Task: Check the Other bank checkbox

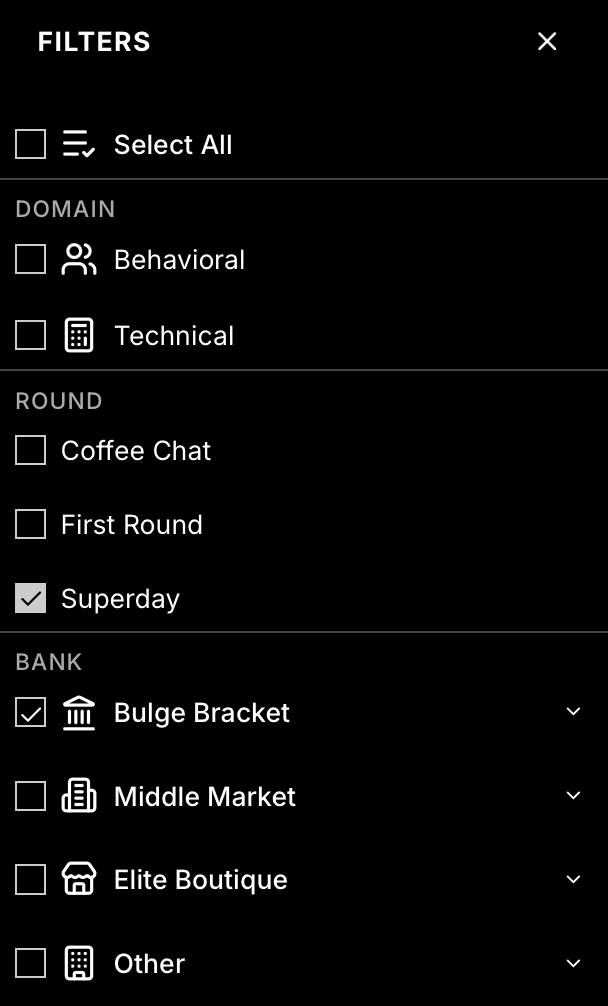Action: pyautogui.click(x=31, y=963)
